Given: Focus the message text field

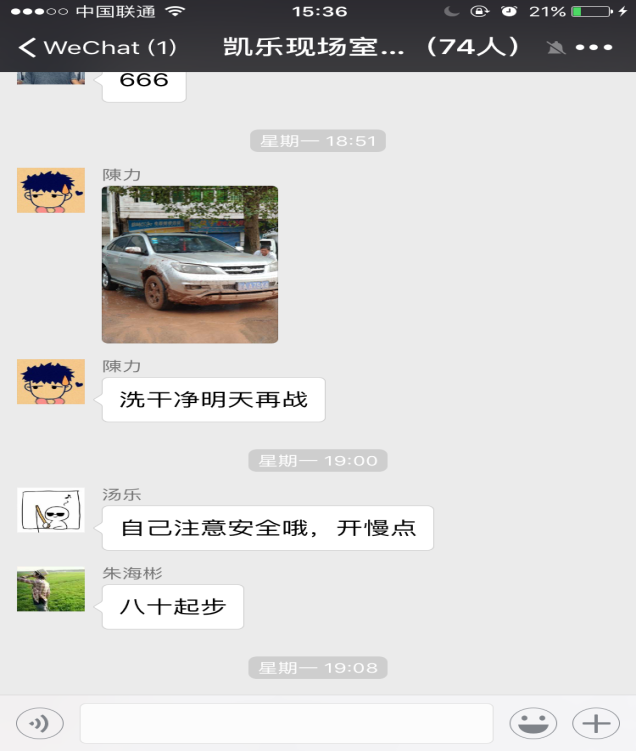Looking at the screenshot, I should (286, 723).
